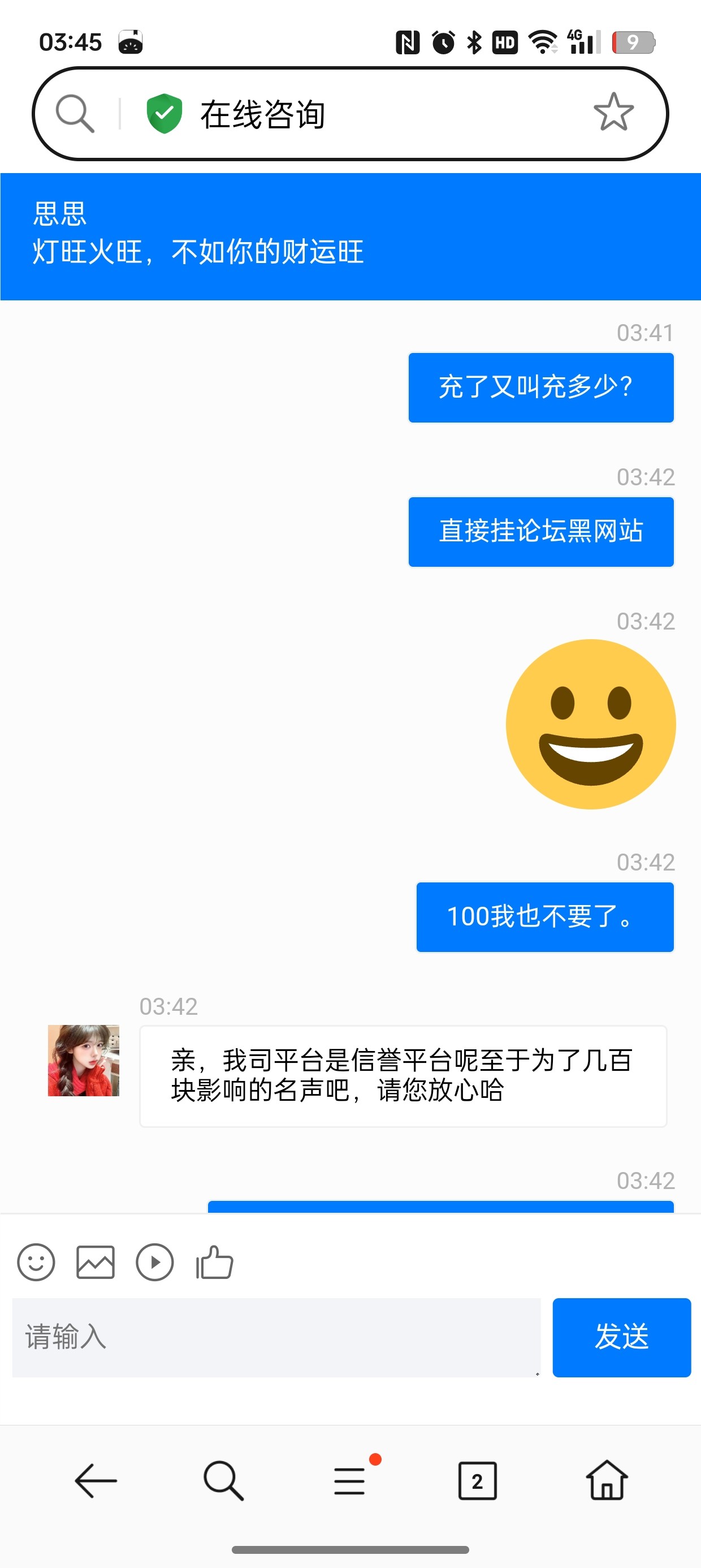The image size is (701, 1568).
Task: Click the video attachment icon
Action: coord(154,1262)
